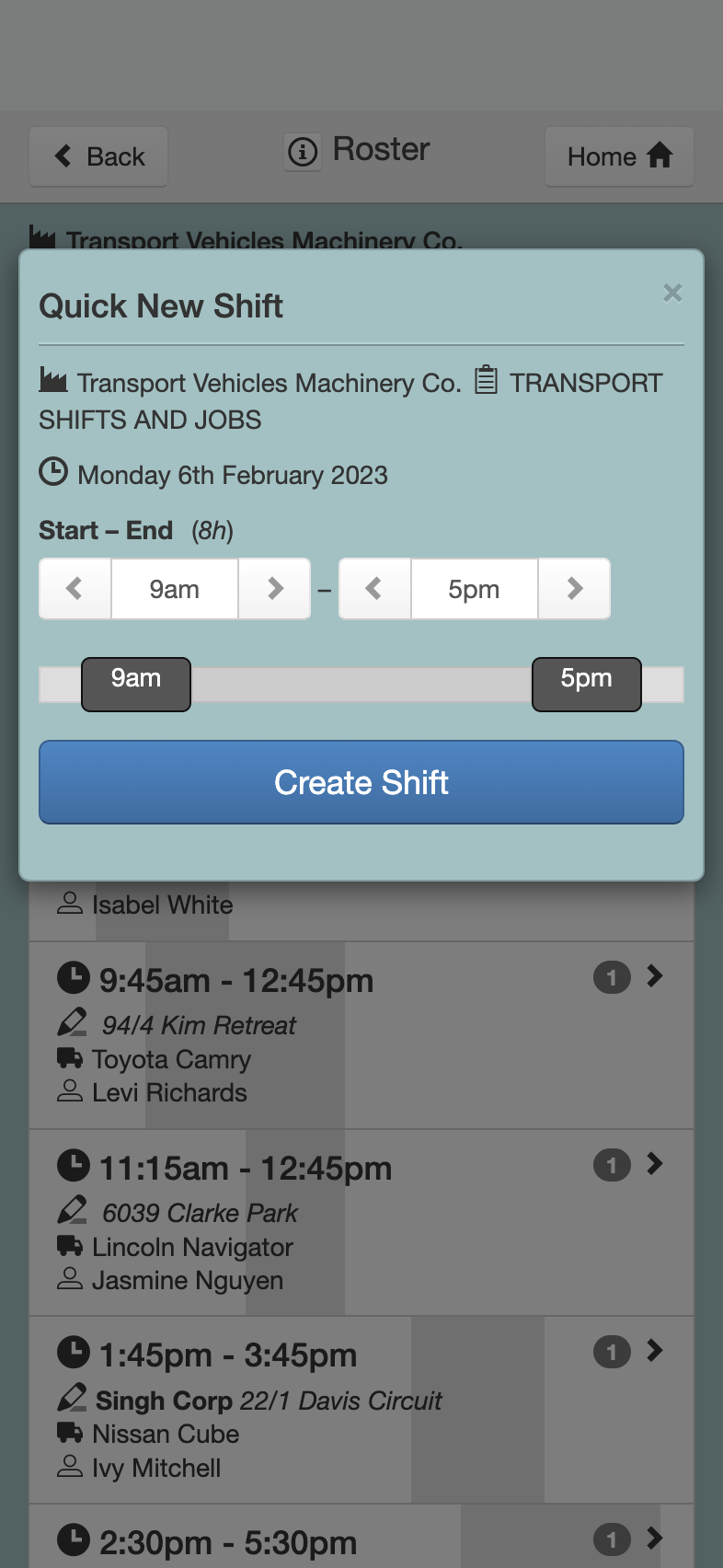Screen dimensions: 723x1568
Task: Open the Roster info icon
Action: [x=303, y=151]
